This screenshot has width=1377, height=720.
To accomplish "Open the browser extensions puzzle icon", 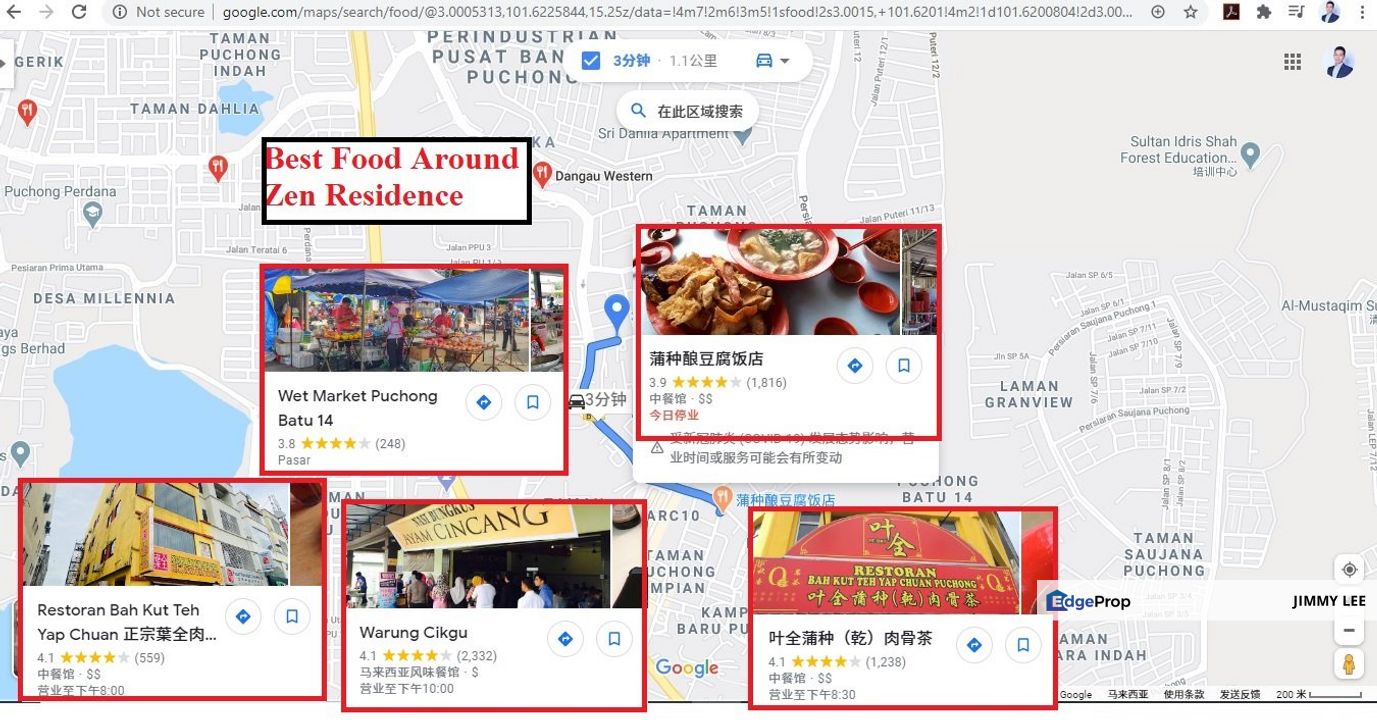I will coord(1263,12).
